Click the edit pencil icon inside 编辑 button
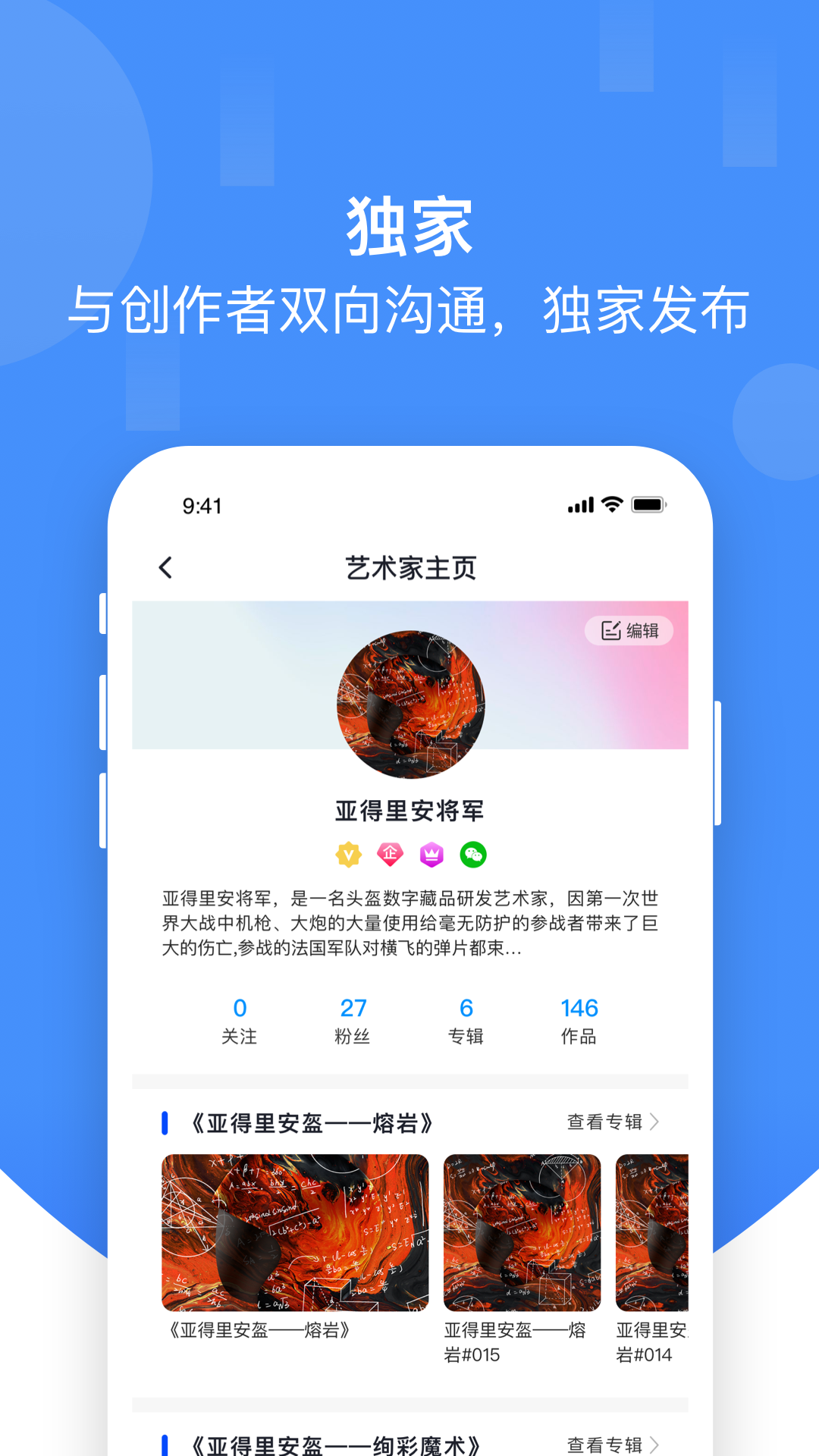This screenshot has width=819, height=1456. (x=610, y=630)
